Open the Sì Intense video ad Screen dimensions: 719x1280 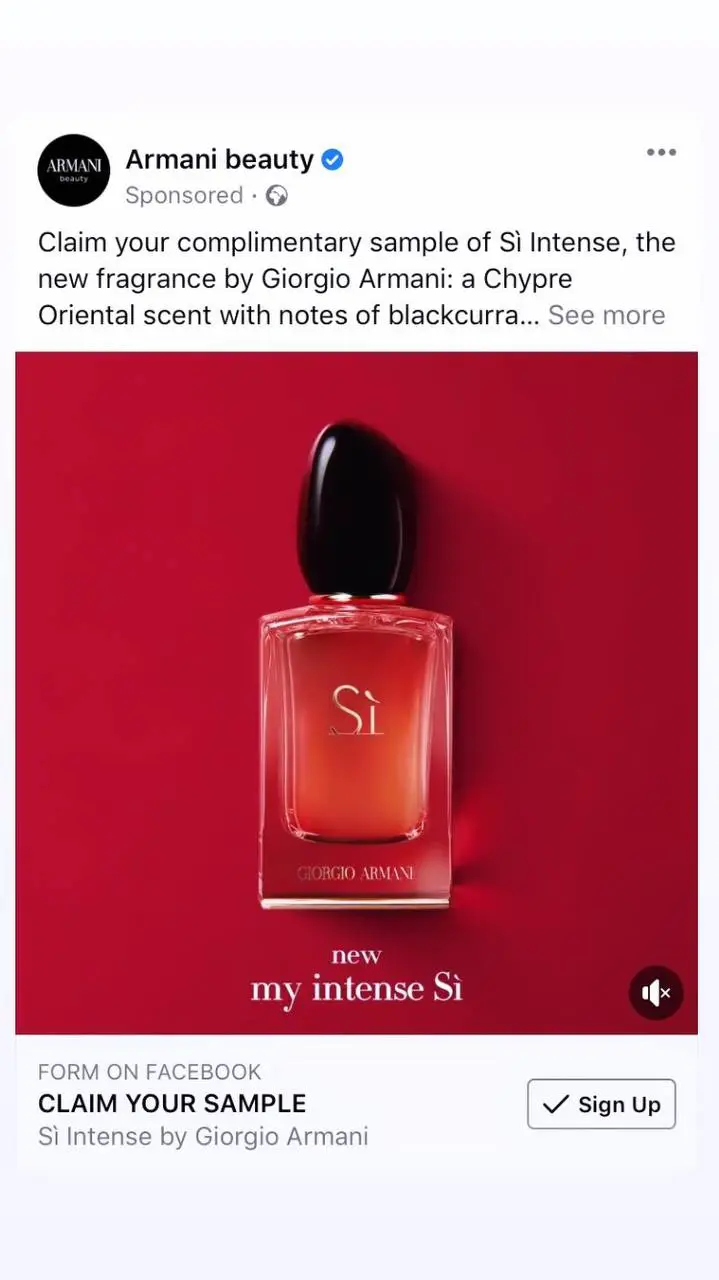pos(357,693)
